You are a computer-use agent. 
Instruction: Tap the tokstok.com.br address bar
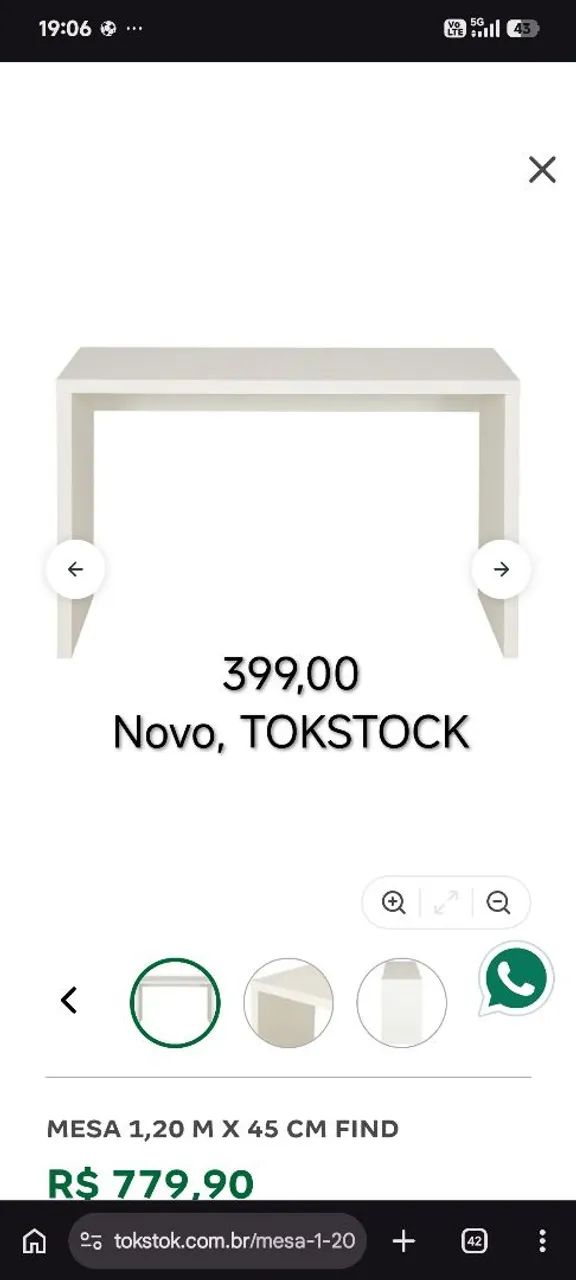(218, 1241)
